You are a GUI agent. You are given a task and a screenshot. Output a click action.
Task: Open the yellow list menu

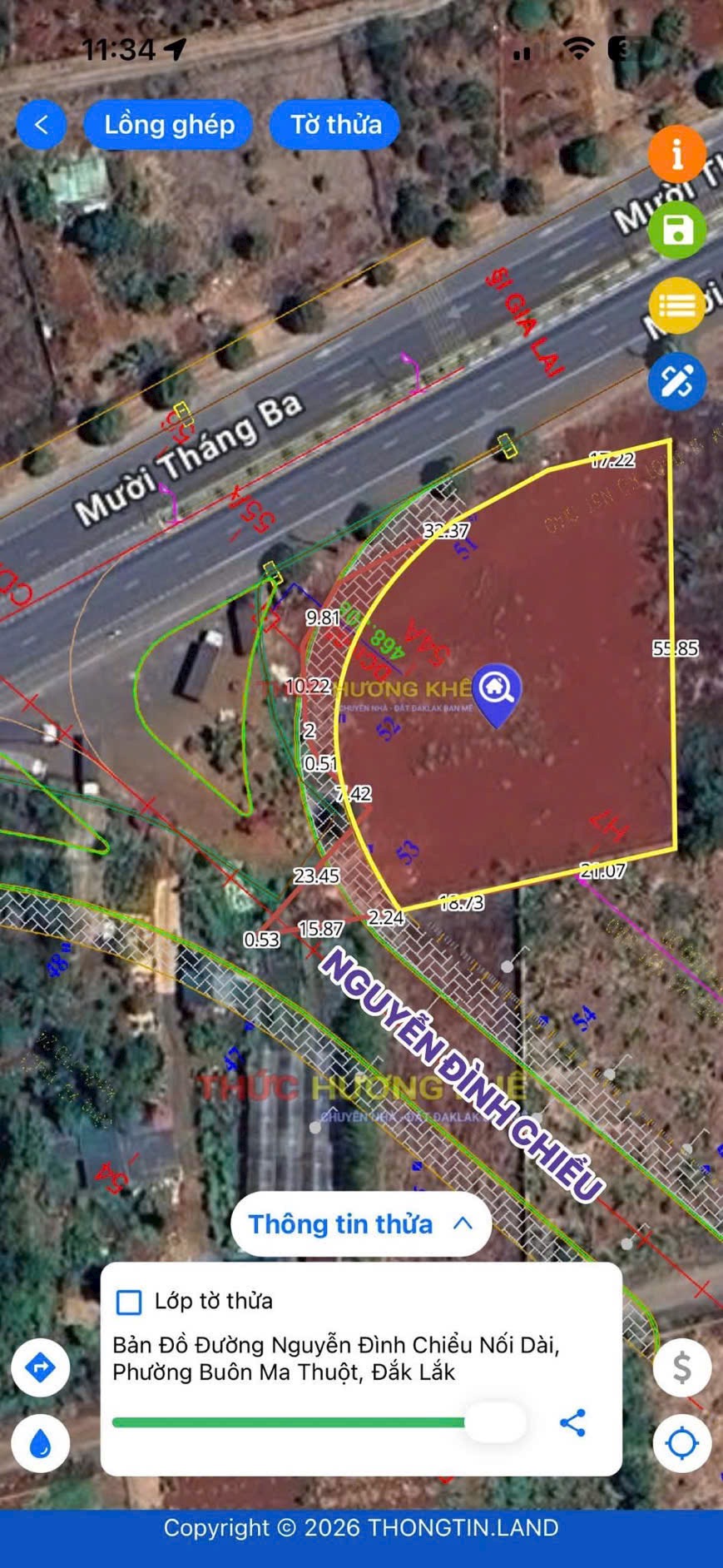[x=676, y=306]
